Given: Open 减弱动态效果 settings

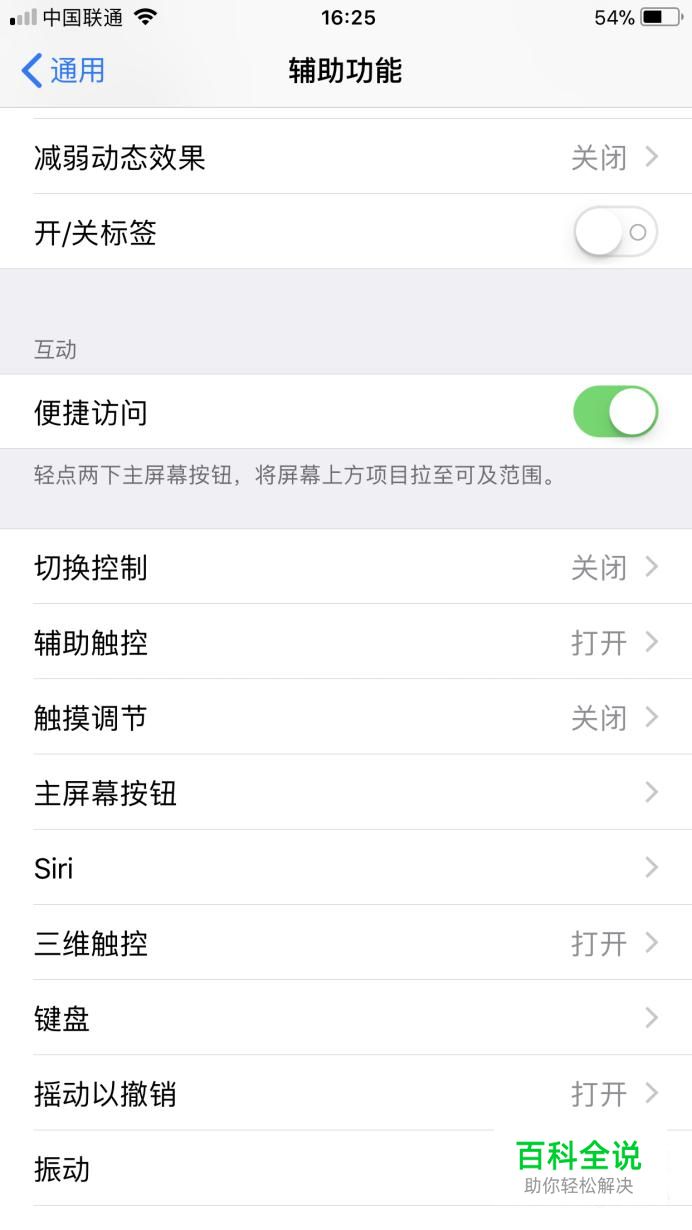Looking at the screenshot, I should pos(346,157).
